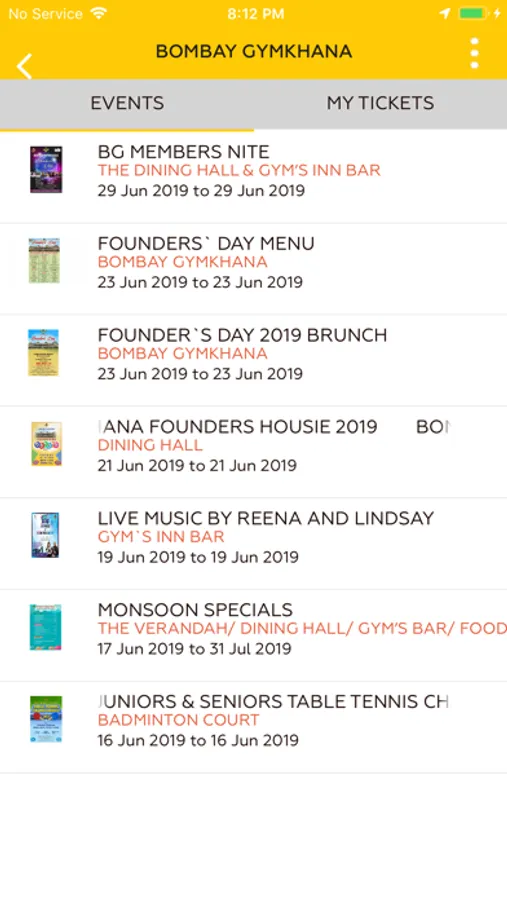The image size is (507, 900).
Task: View the Founders` Day Menu event
Action: (x=253, y=269)
